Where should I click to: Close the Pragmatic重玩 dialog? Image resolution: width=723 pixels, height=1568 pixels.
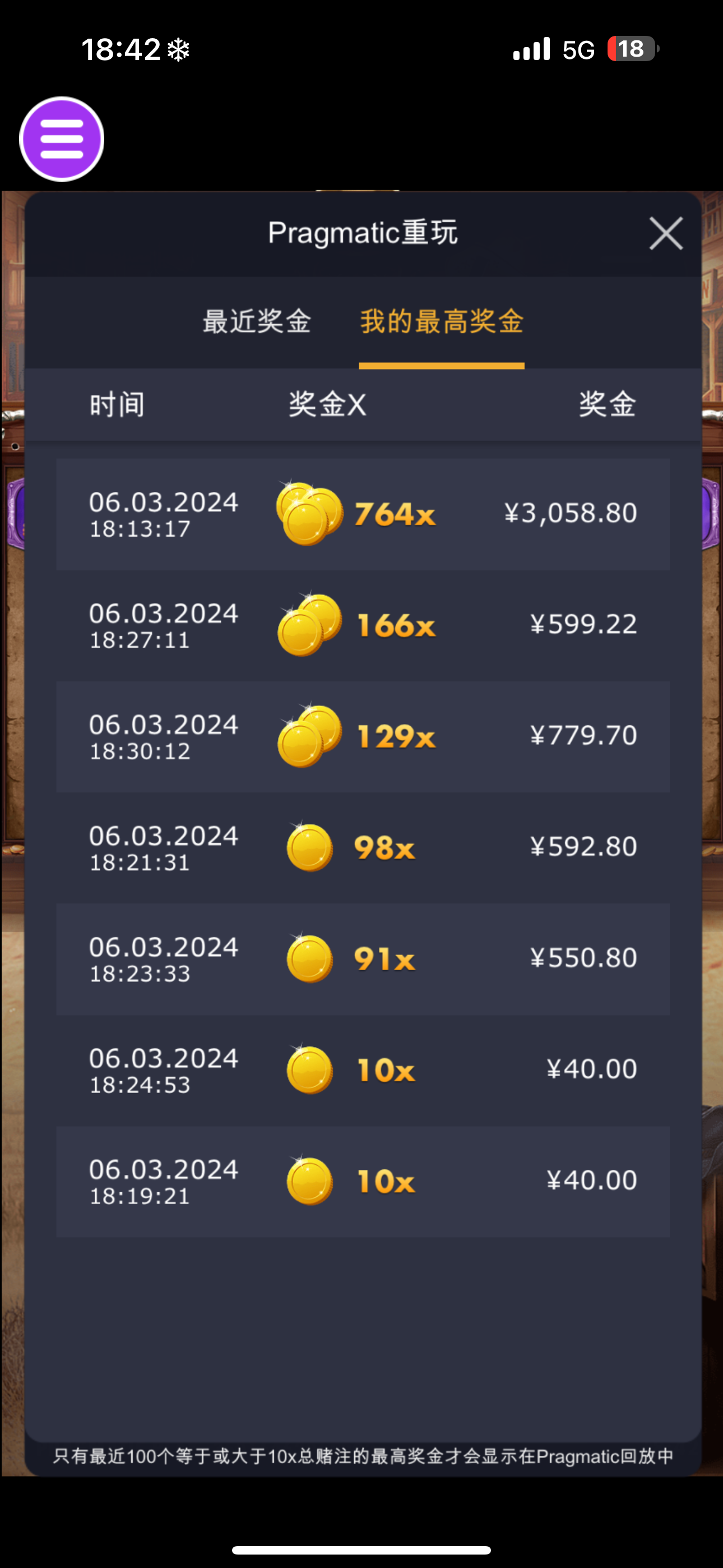[665, 233]
